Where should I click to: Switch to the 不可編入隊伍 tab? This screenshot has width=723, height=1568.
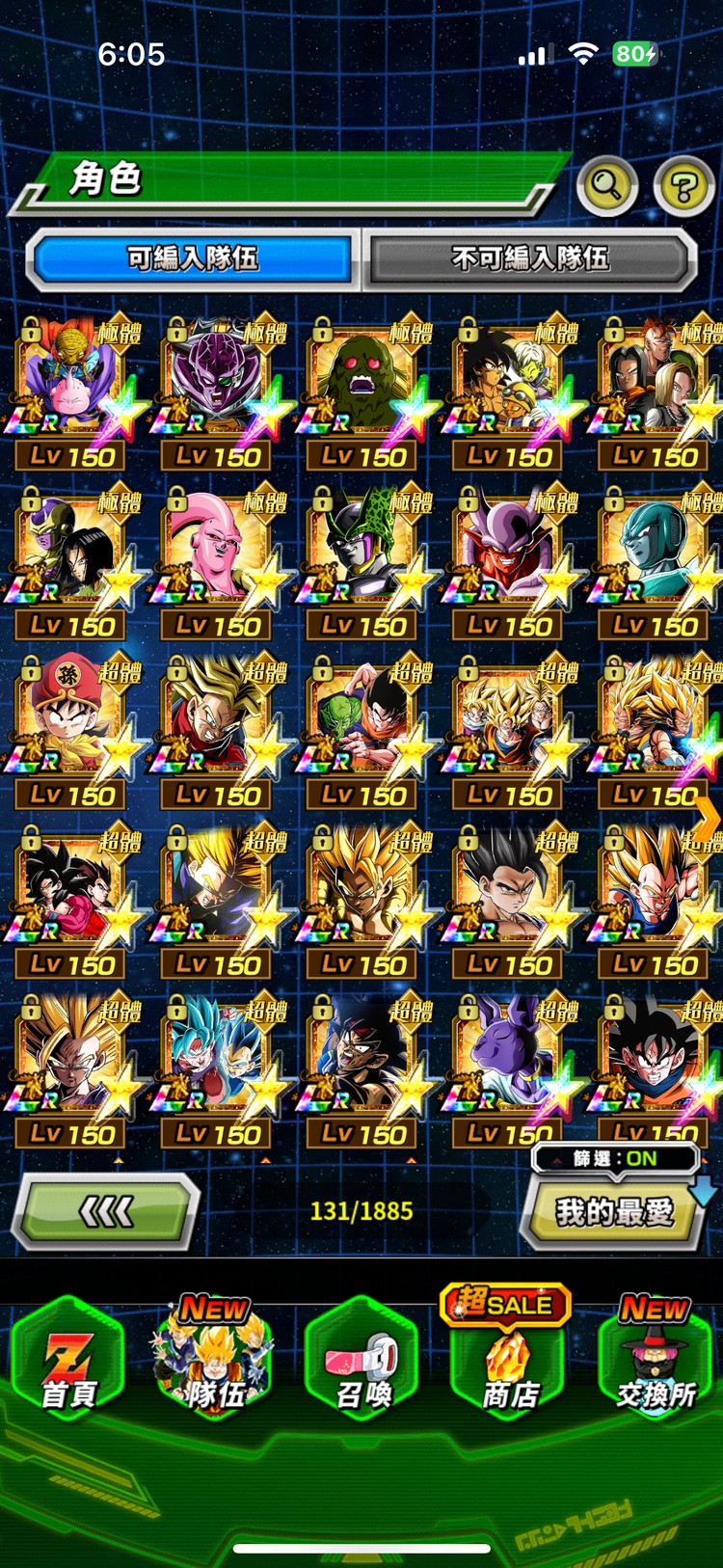[x=529, y=258]
